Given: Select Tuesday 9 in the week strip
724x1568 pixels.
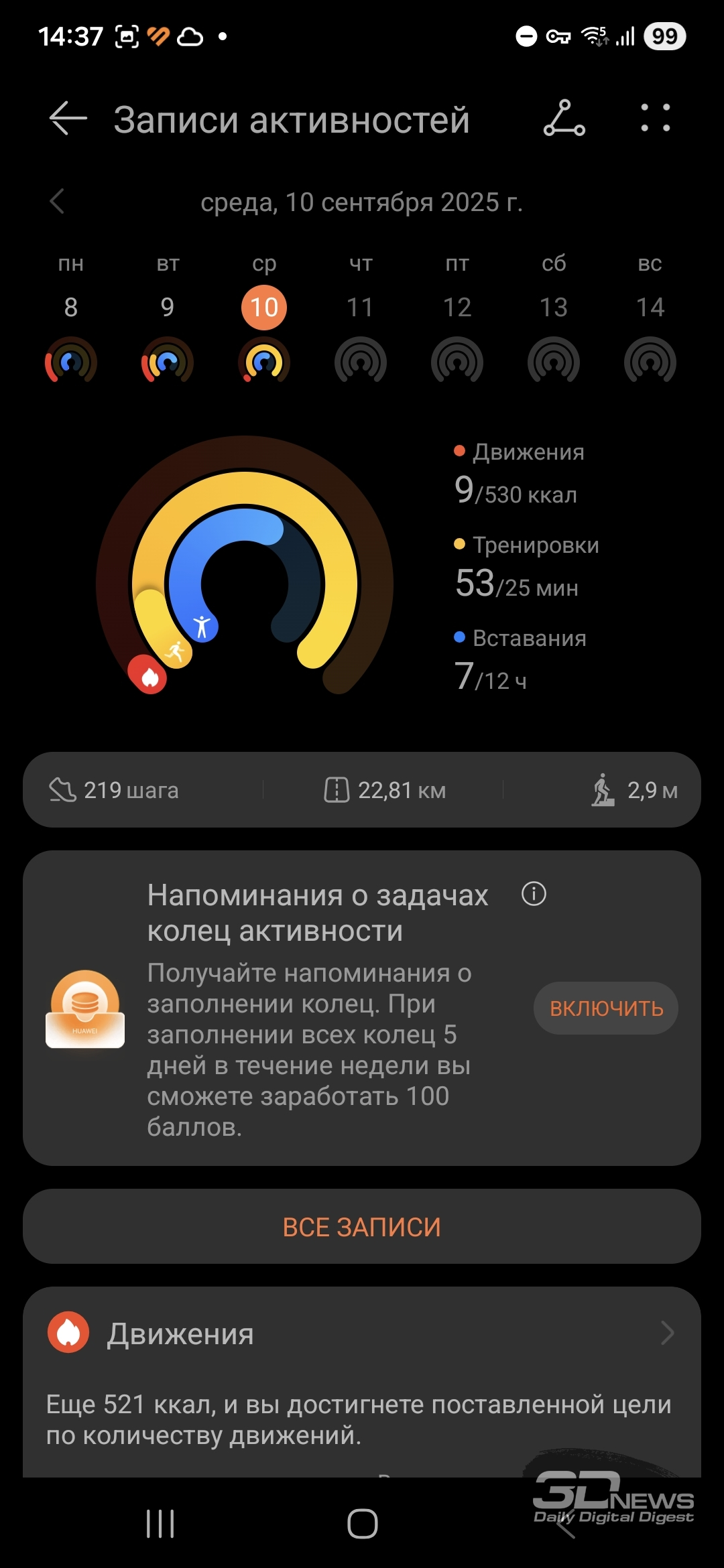Looking at the screenshot, I should click(168, 322).
